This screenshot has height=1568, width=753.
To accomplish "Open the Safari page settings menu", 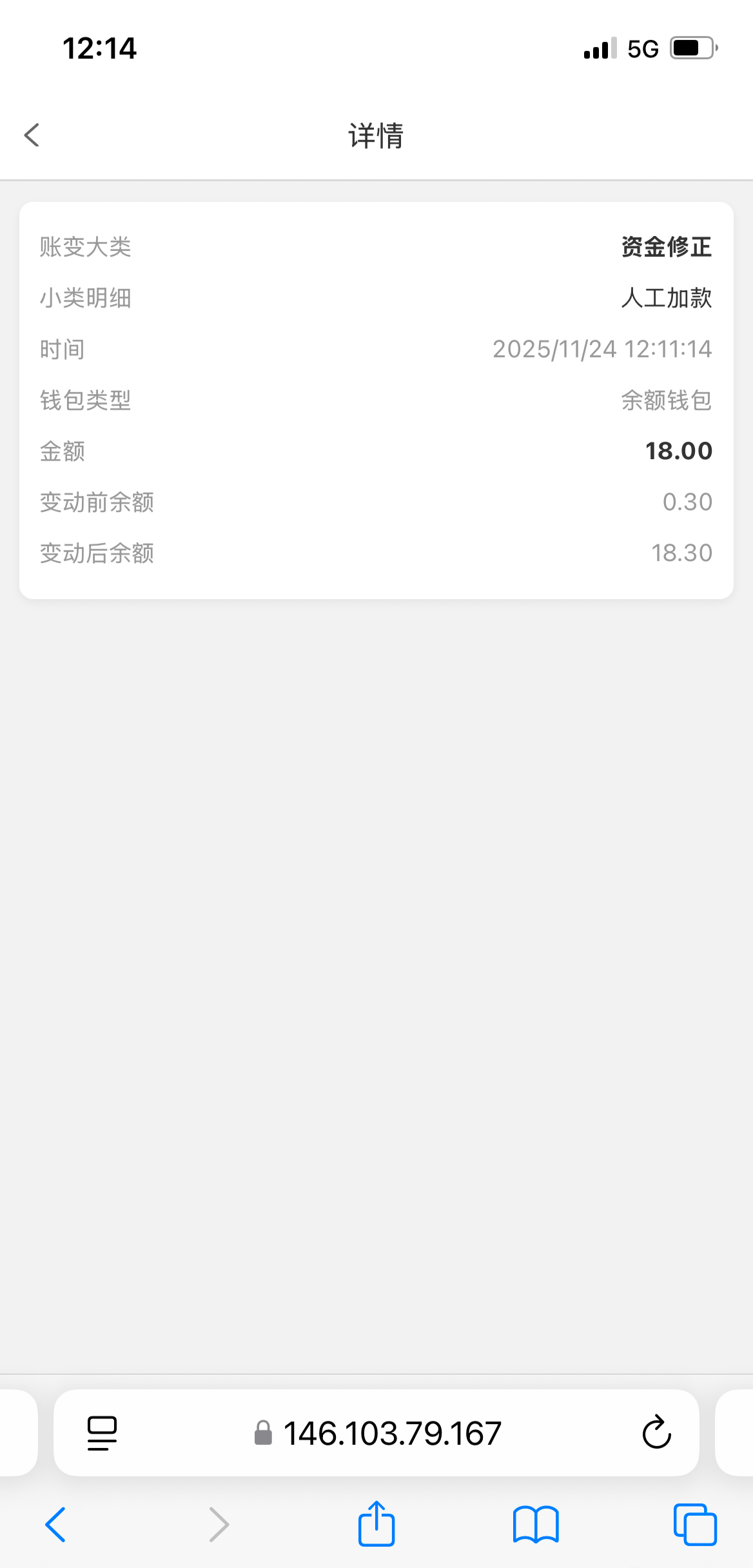I will [102, 1433].
